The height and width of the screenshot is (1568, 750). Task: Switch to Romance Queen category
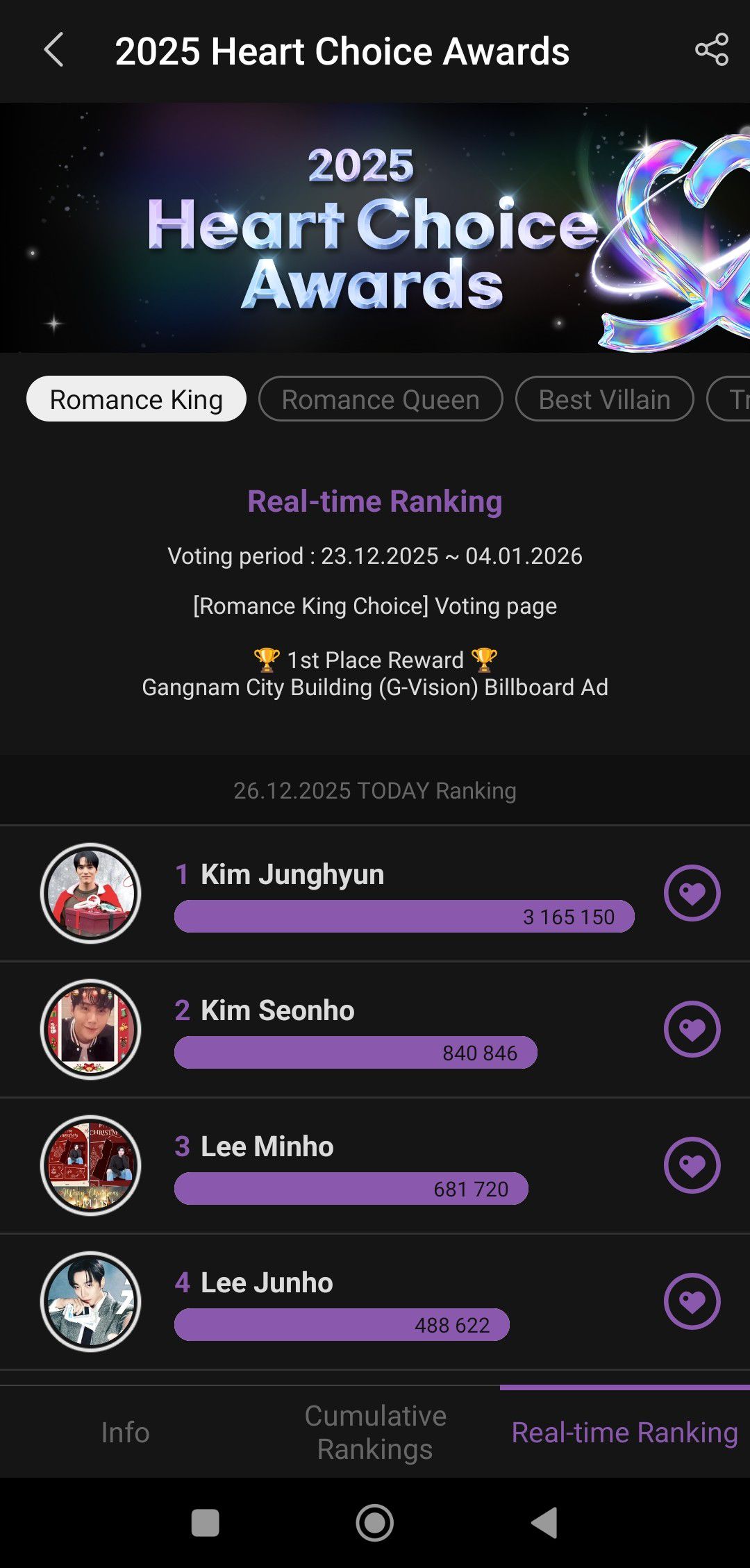click(x=381, y=399)
